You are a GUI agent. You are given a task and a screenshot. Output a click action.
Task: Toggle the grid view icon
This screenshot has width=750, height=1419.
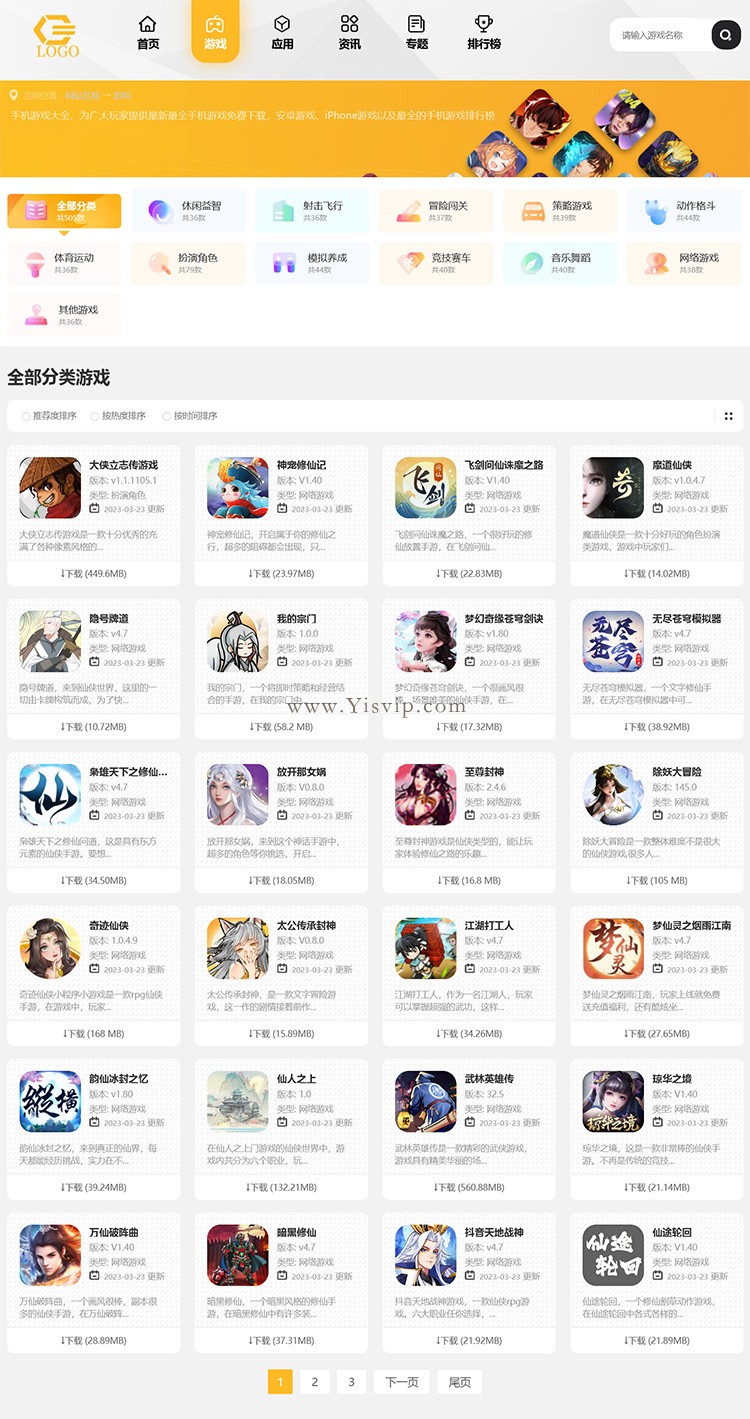(728, 416)
